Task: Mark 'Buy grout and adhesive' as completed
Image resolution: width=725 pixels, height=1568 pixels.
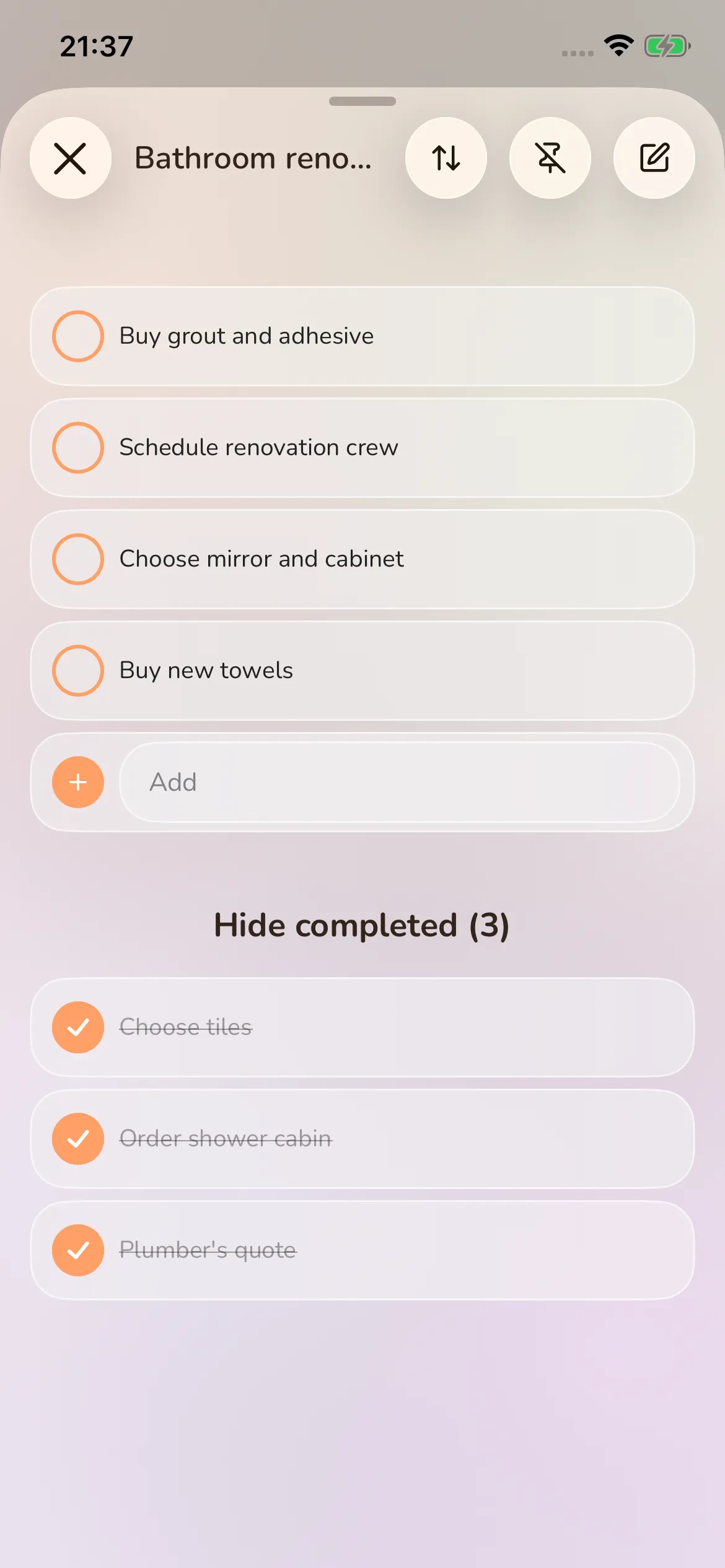Action: tap(78, 336)
